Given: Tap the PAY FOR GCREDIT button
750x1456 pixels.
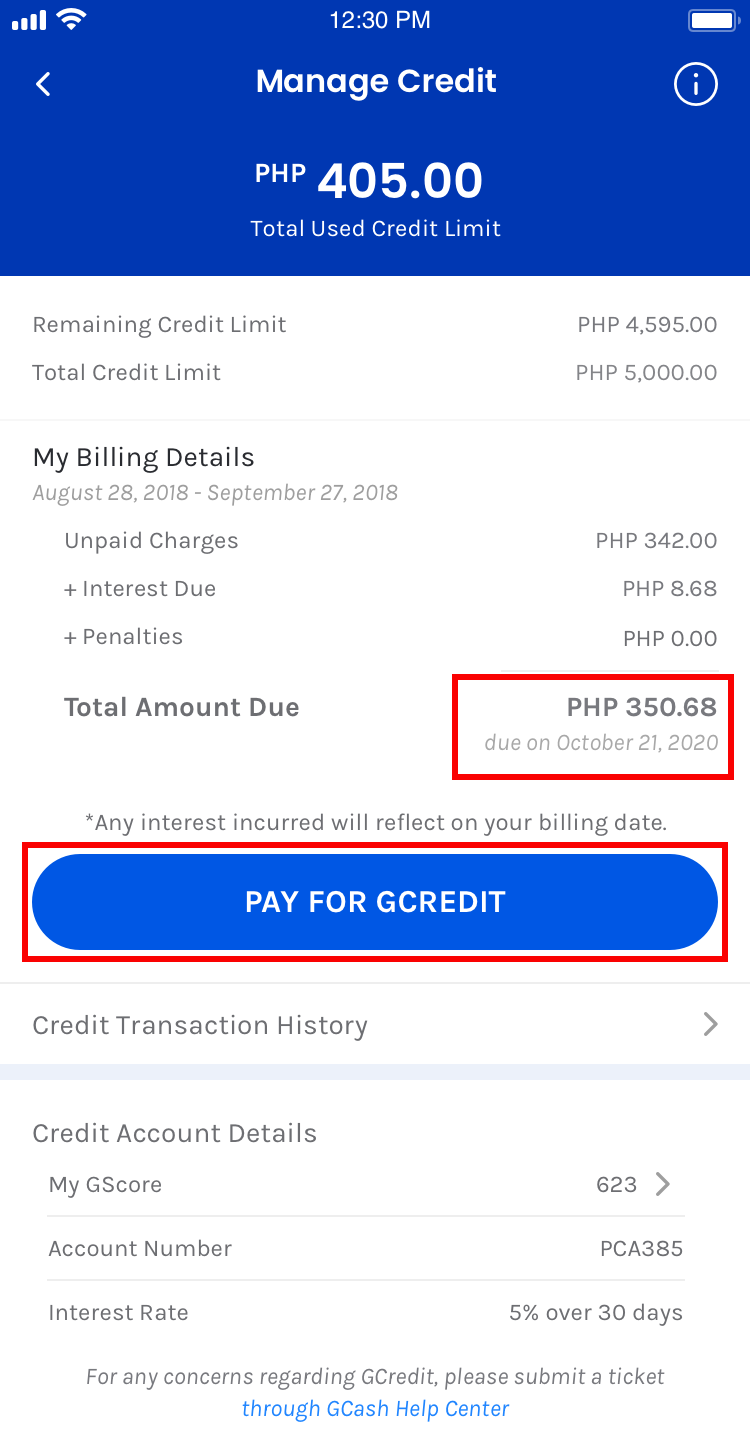Looking at the screenshot, I should coord(375,902).
